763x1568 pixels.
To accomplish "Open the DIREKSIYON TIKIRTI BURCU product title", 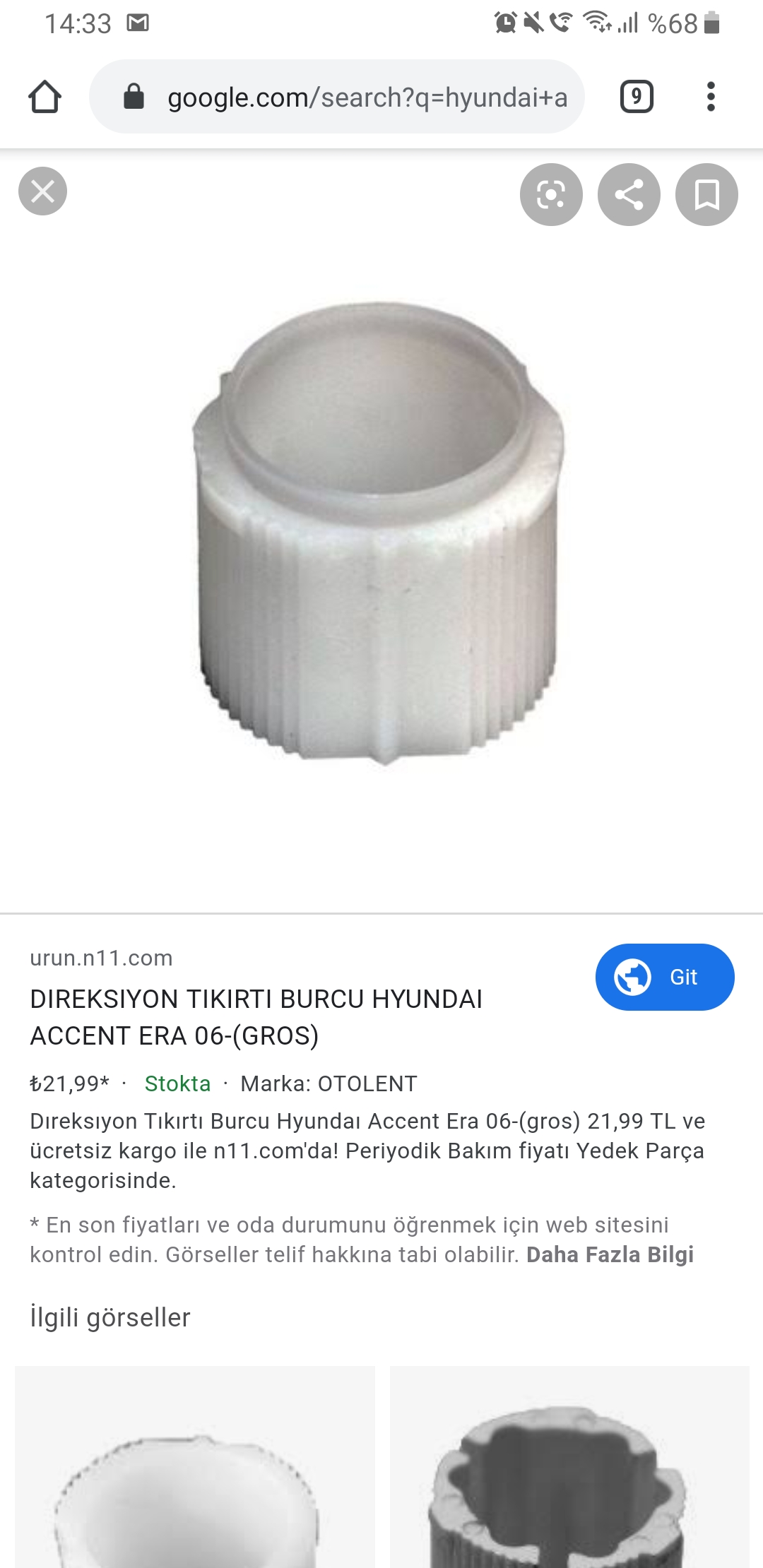I will (256, 1017).
